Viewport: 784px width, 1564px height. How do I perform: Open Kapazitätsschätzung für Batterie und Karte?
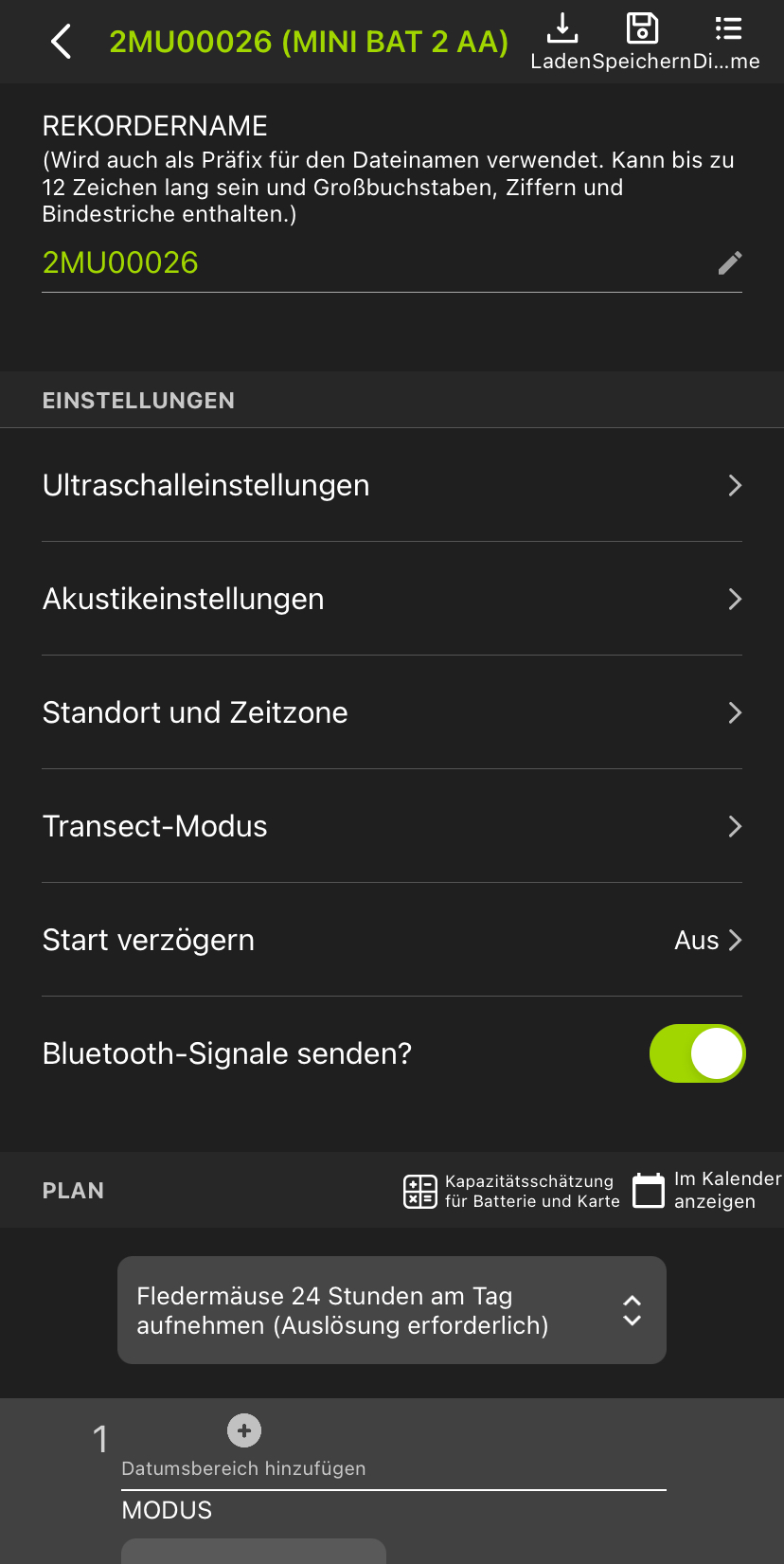pos(511,1190)
